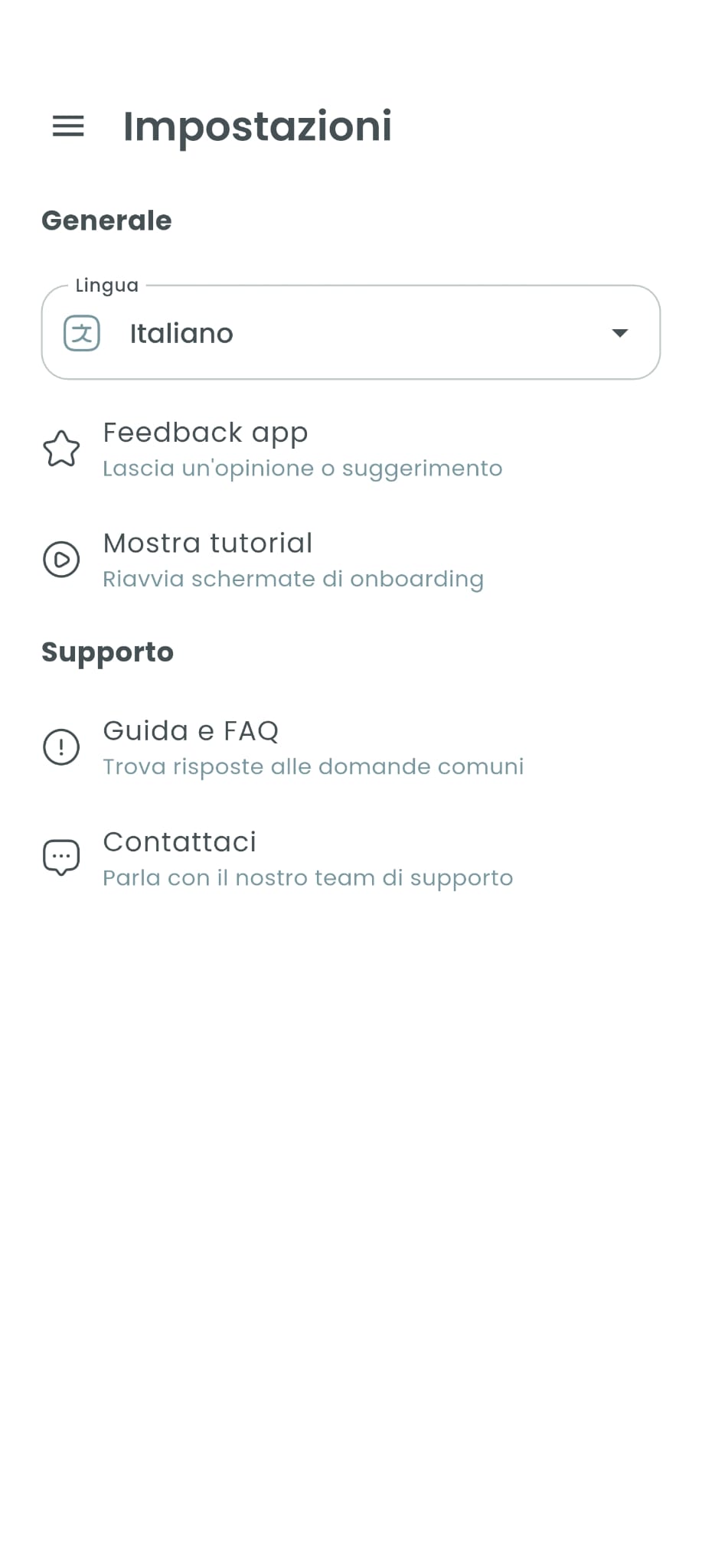Click the play icon beside Mostra tutorial
This screenshot has height=1568, width=702.
[x=61, y=560]
